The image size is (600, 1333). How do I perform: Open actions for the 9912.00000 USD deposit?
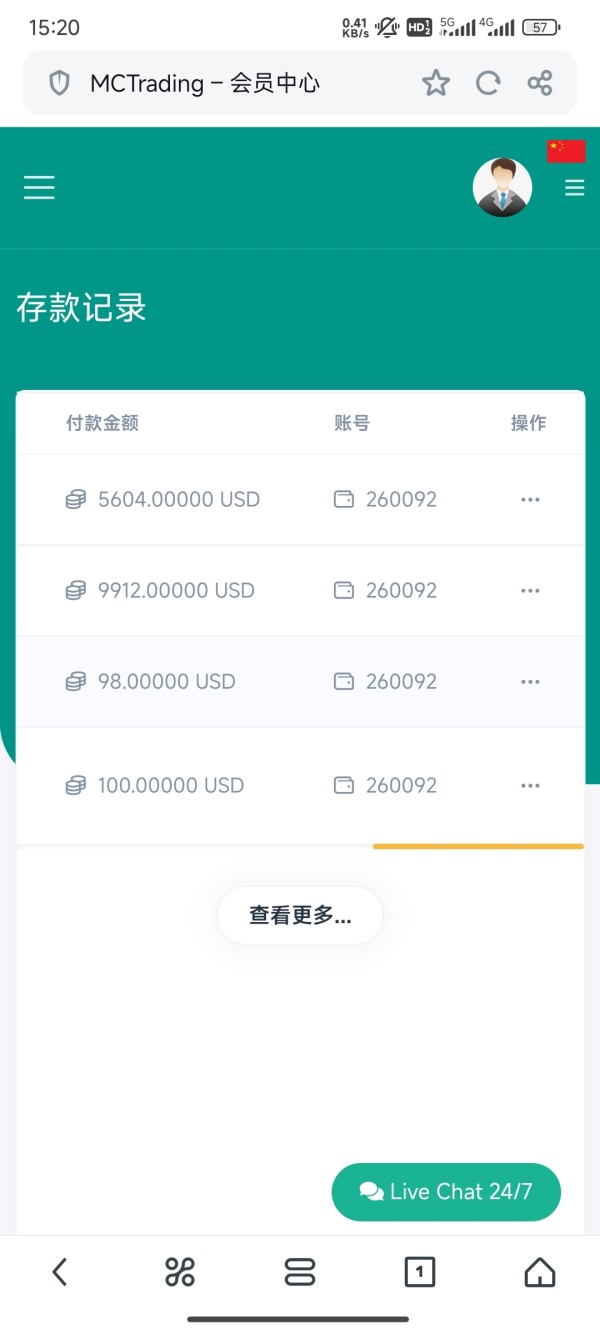pyautogui.click(x=530, y=591)
